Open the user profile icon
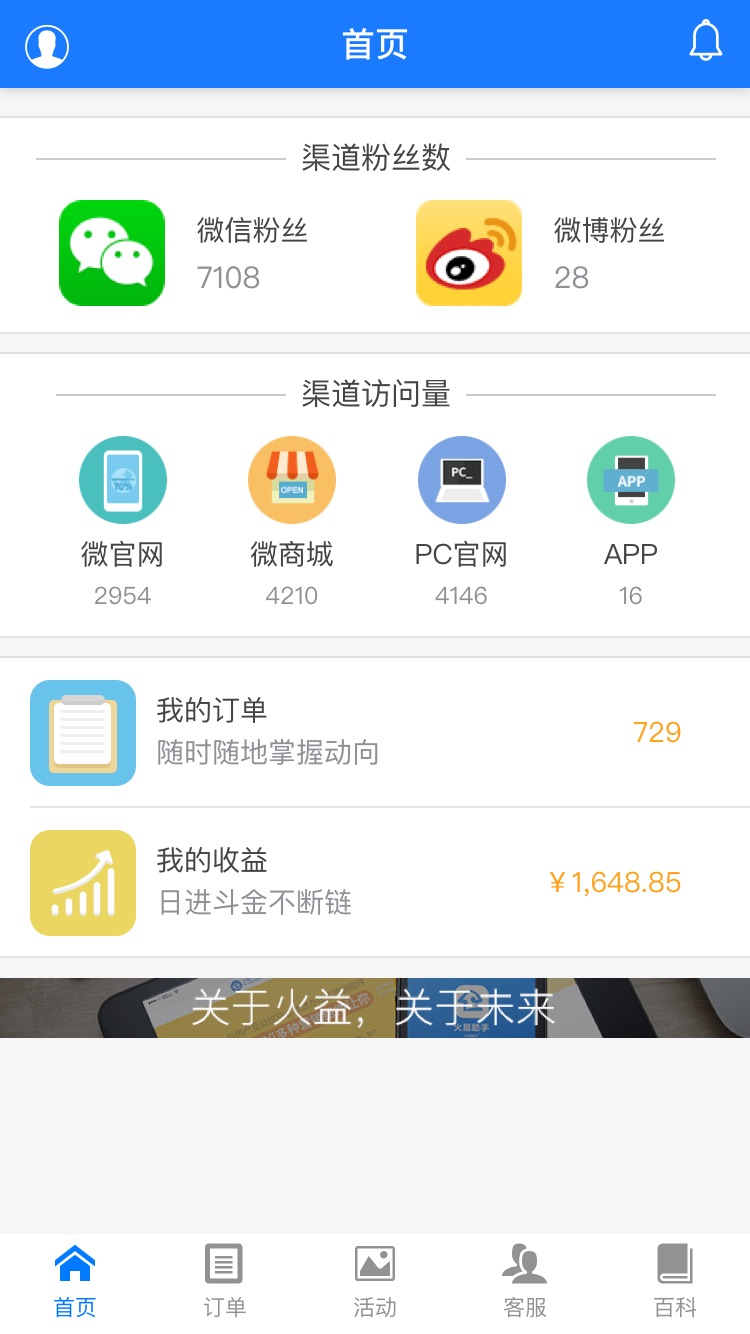Screen dimensions: 750x1334 (x=47, y=46)
